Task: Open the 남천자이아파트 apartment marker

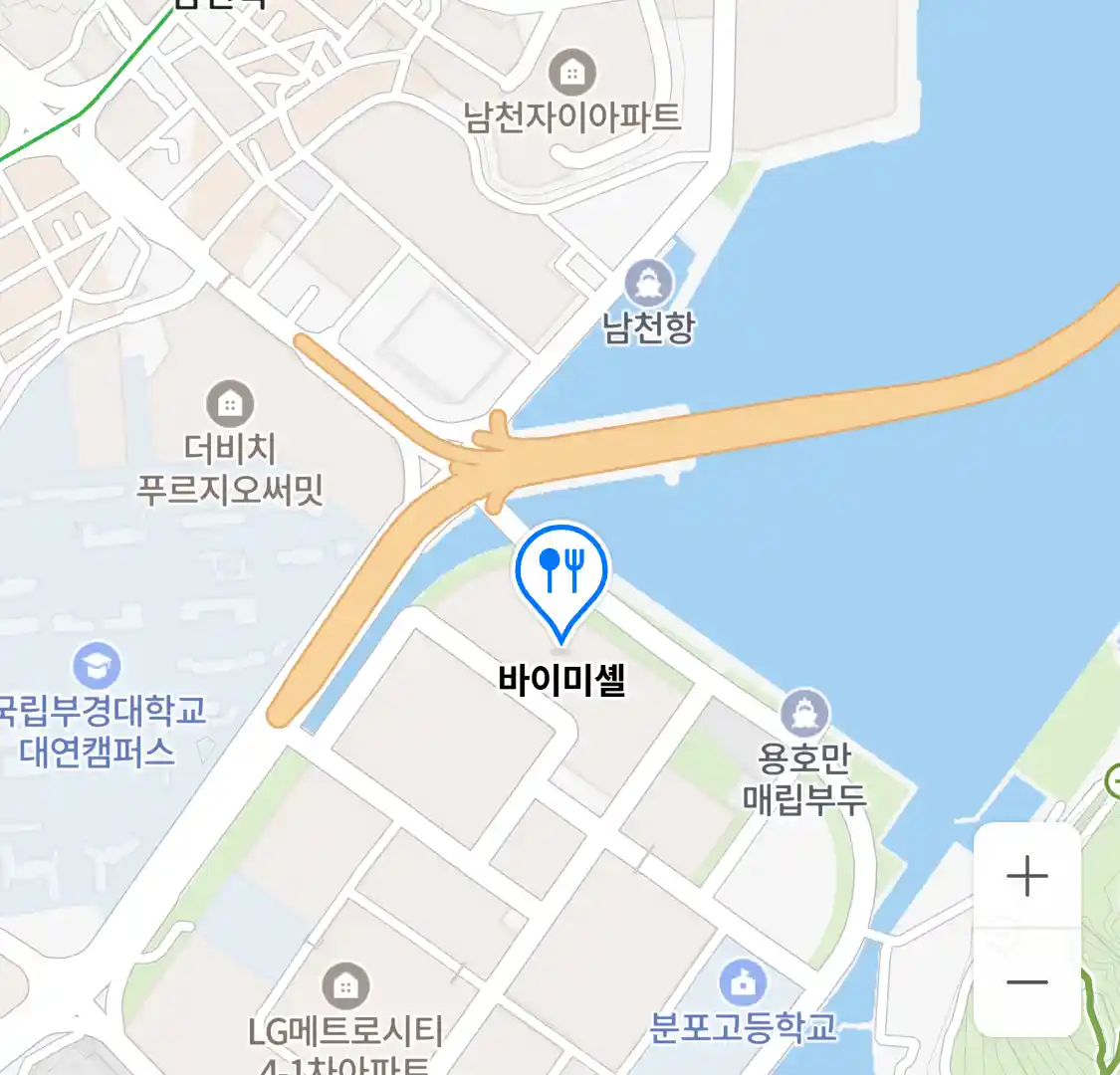Action: (x=572, y=73)
